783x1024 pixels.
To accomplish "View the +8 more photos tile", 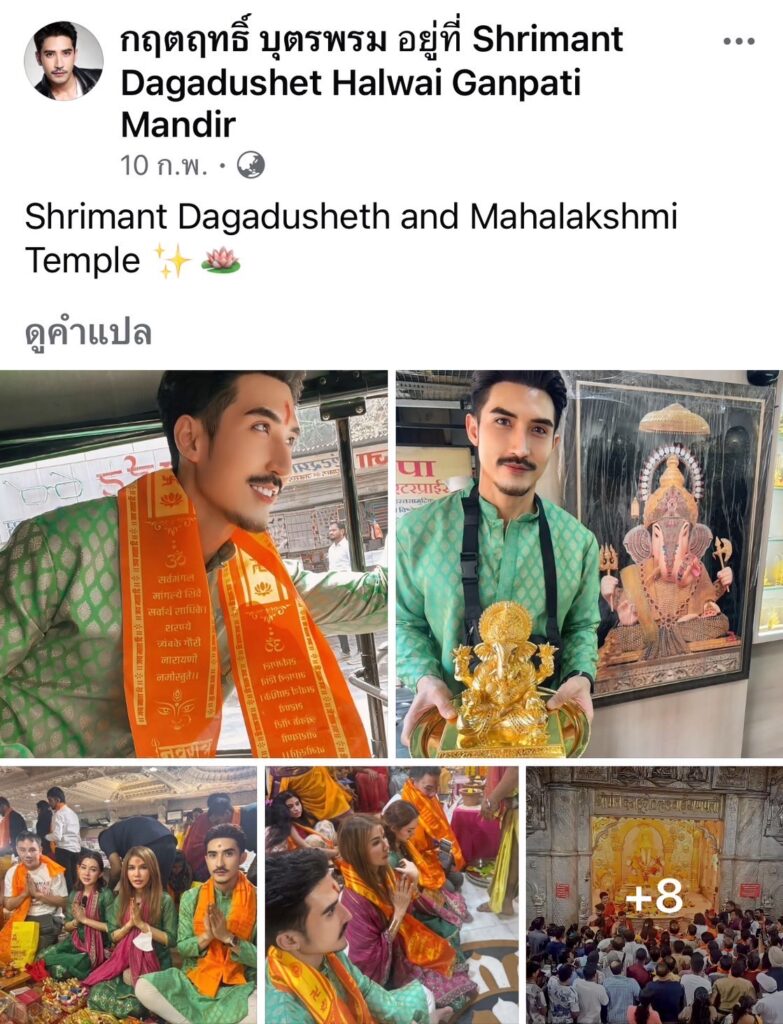I will point(654,894).
